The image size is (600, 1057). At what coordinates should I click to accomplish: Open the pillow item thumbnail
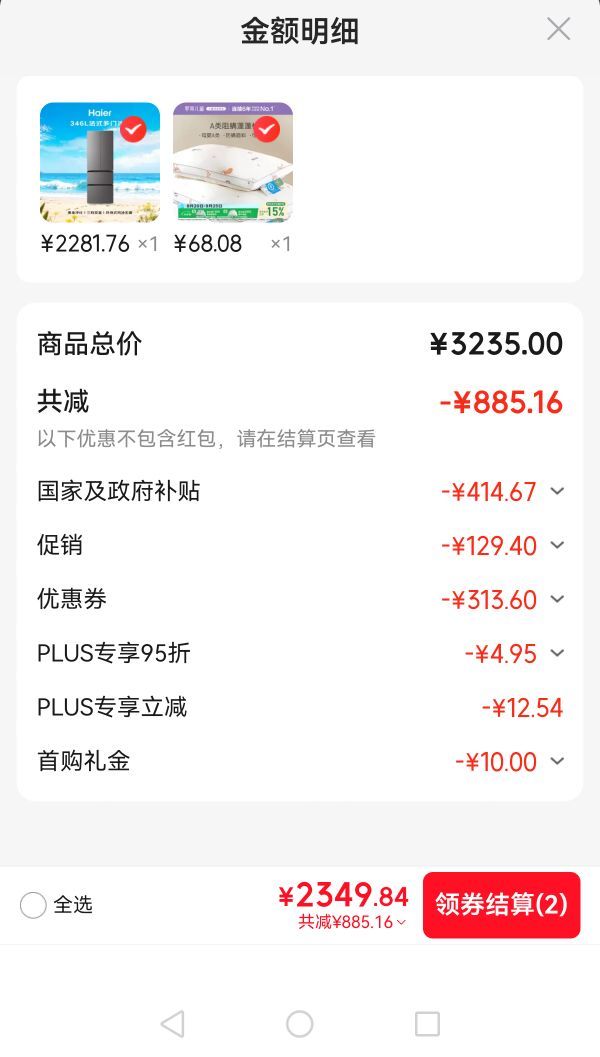233,162
